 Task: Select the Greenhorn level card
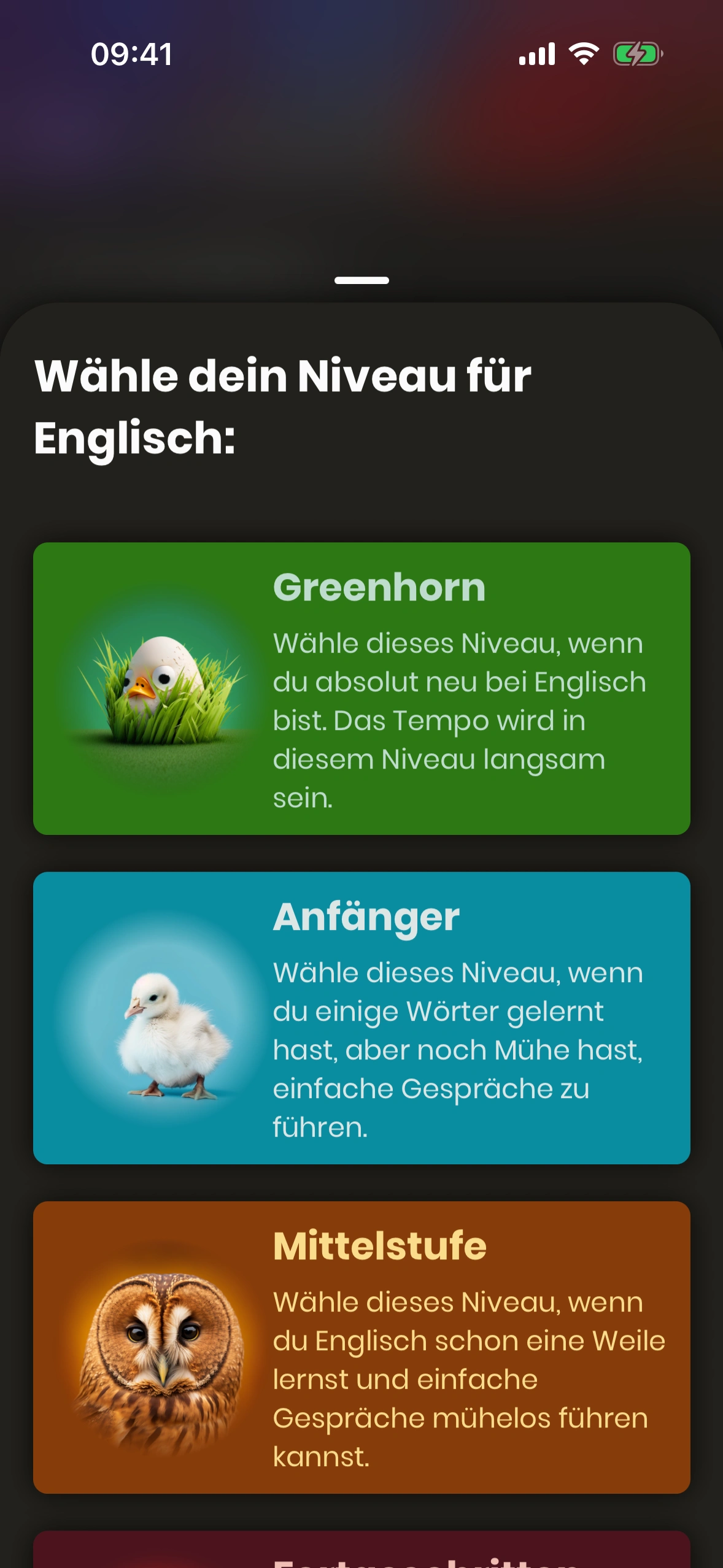pyautogui.click(x=361, y=688)
